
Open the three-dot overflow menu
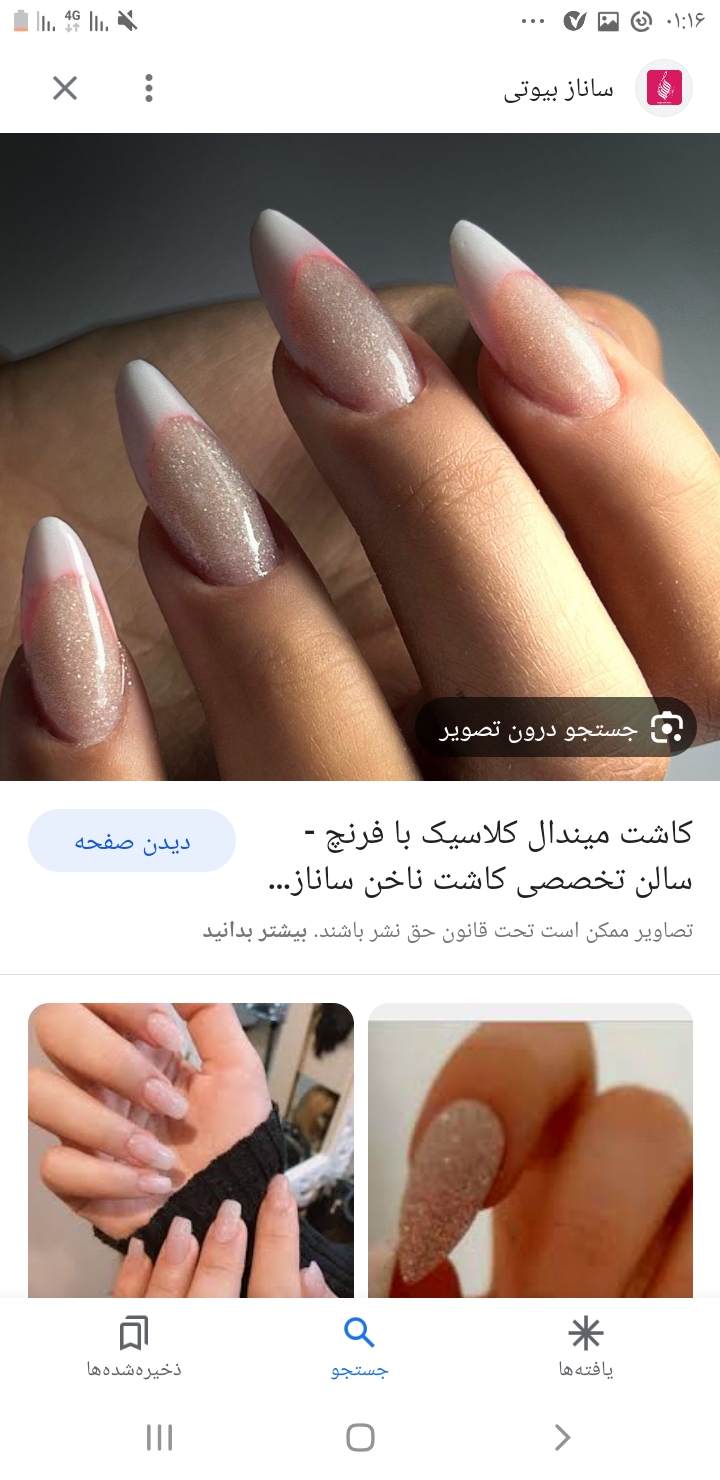149,89
